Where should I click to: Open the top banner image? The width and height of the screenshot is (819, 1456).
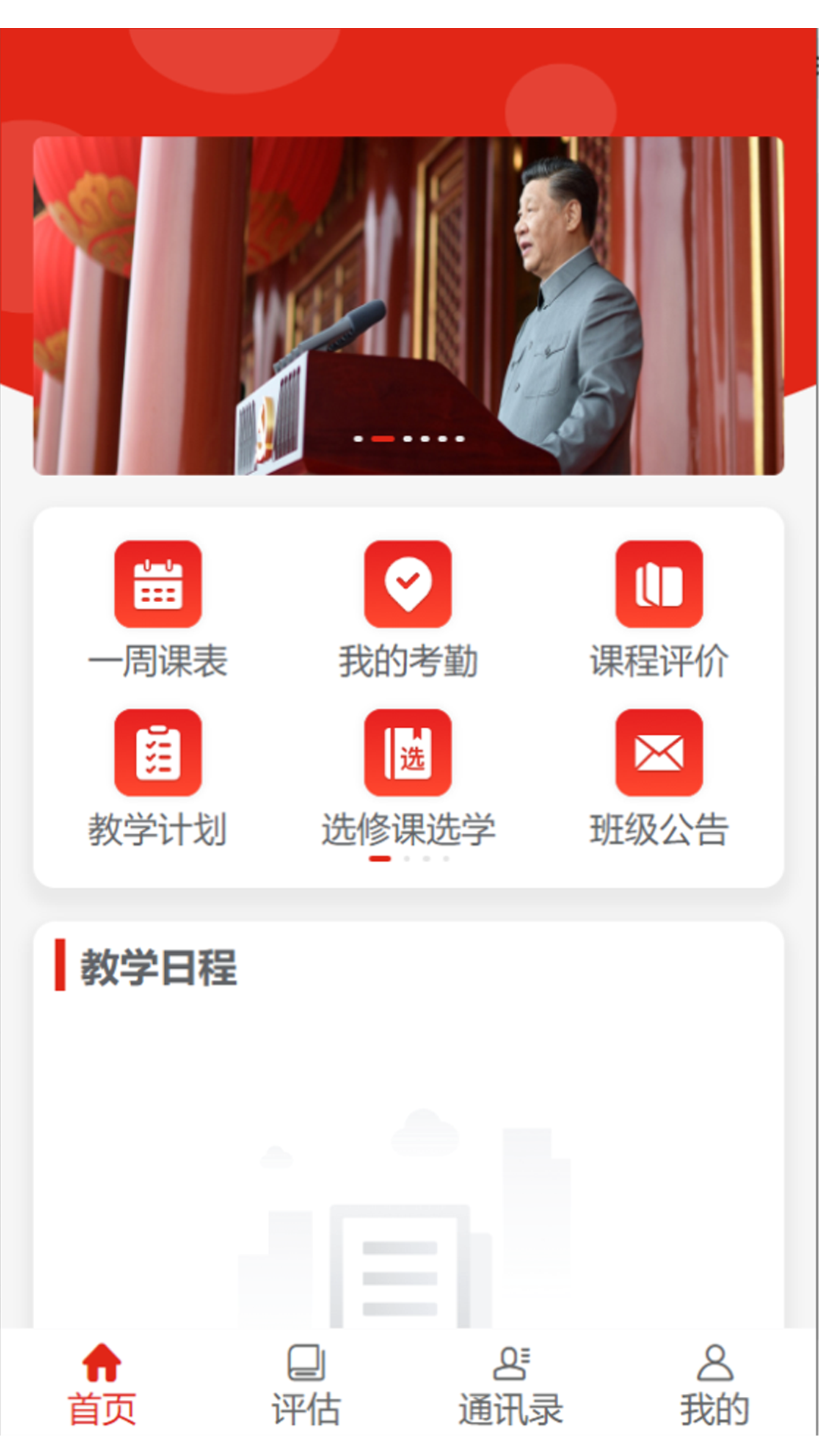(408, 306)
